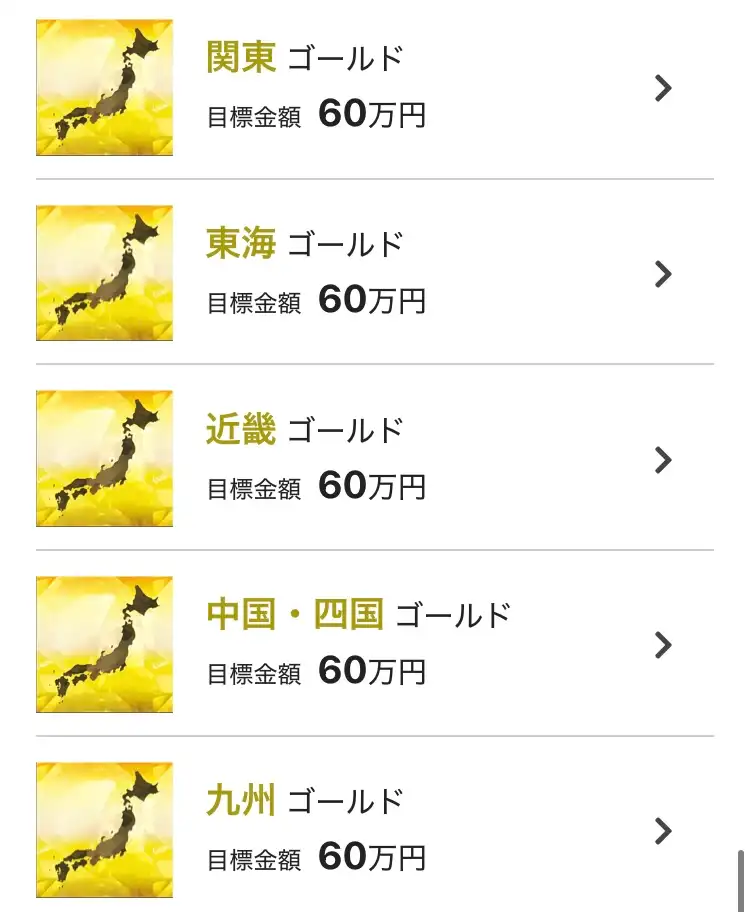Screen dimensions: 750x912
Task: Click the 関東 region name text
Action: [x=240, y=57]
